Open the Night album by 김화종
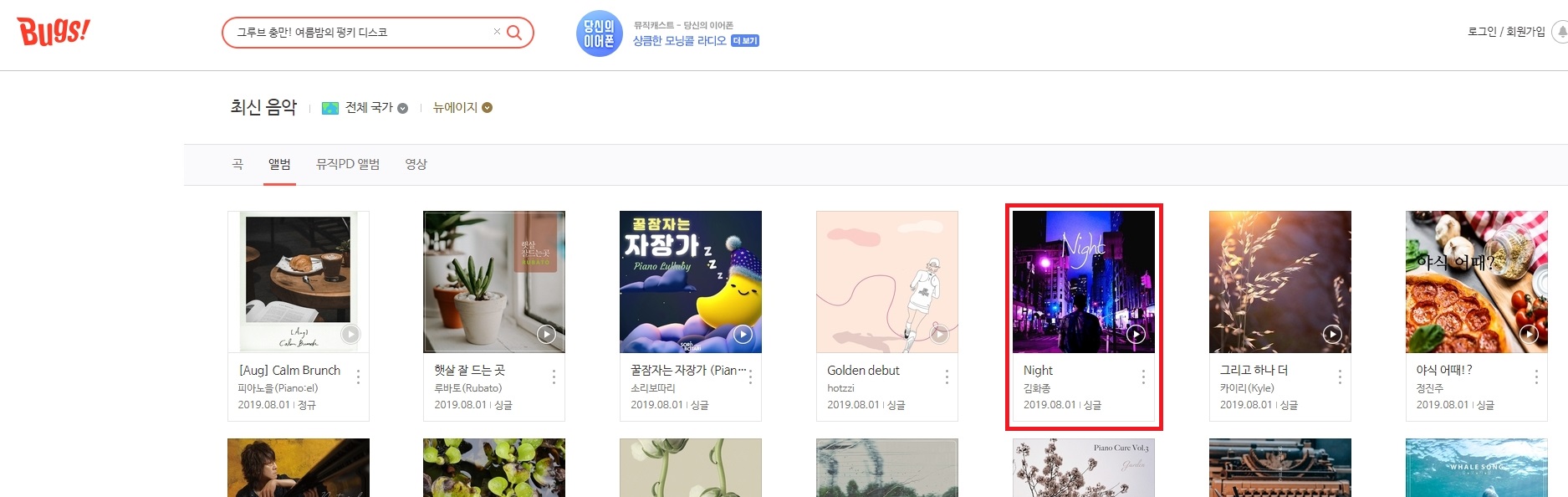 [1083, 282]
